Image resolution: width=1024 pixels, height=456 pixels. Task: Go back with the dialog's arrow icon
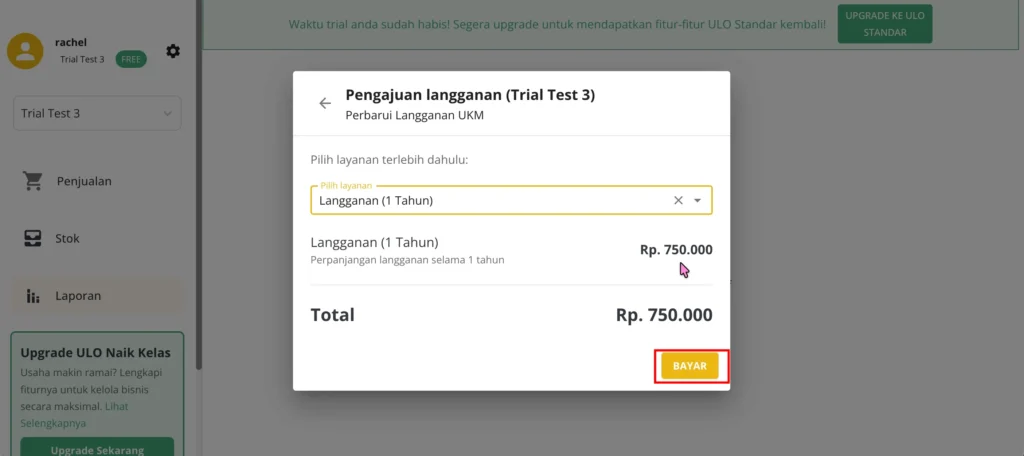tap(325, 103)
